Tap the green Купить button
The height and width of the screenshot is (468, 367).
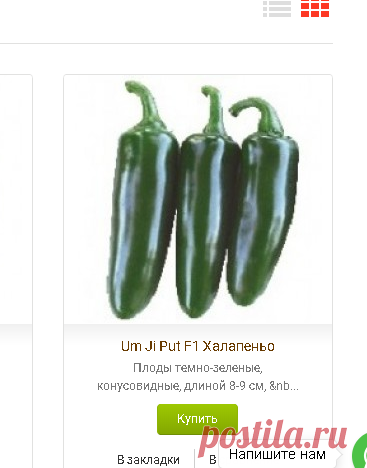(x=197, y=419)
